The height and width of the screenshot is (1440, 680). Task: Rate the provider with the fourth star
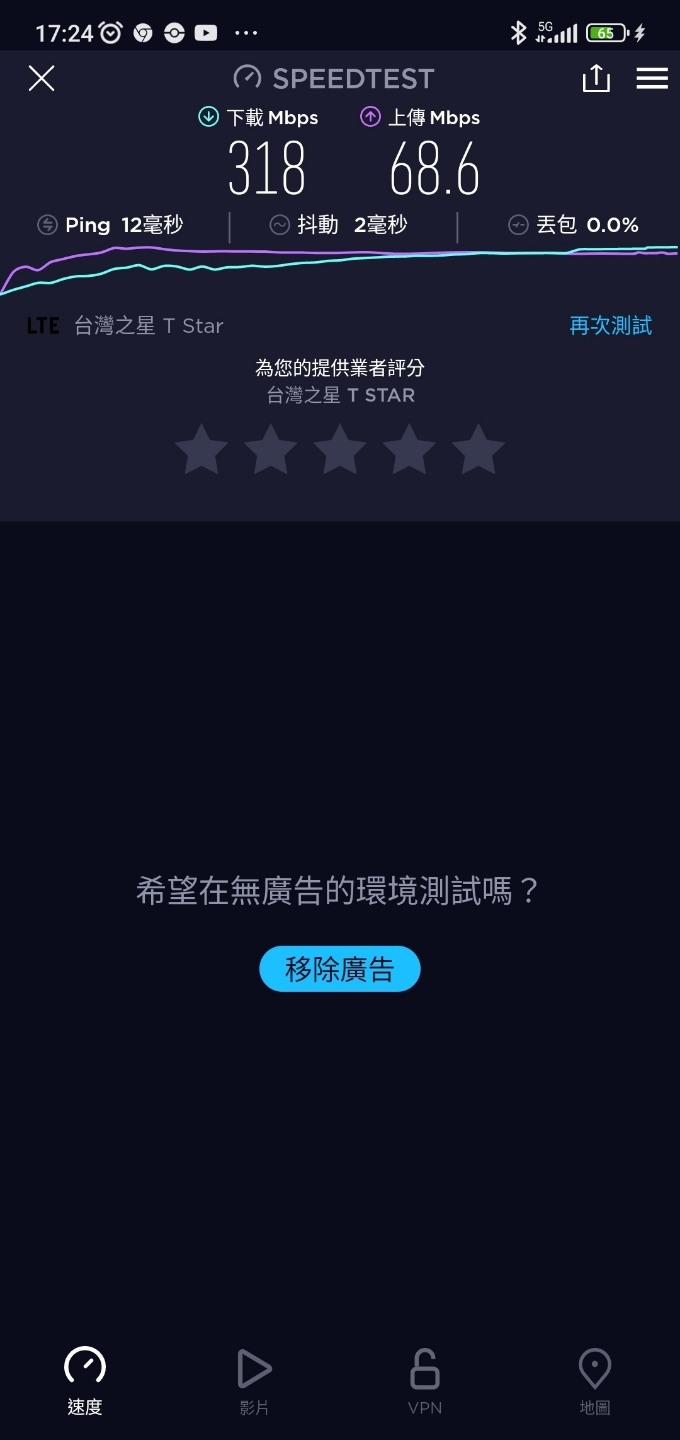(x=409, y=449)
